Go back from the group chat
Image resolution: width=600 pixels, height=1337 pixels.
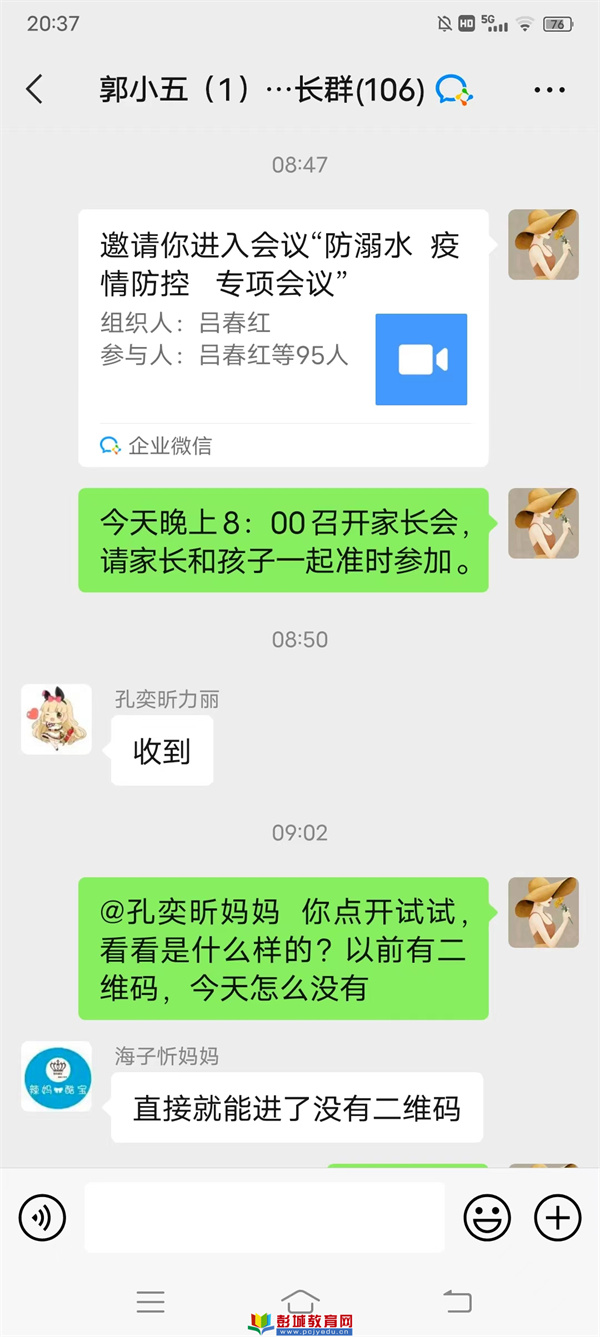[35, 90]
